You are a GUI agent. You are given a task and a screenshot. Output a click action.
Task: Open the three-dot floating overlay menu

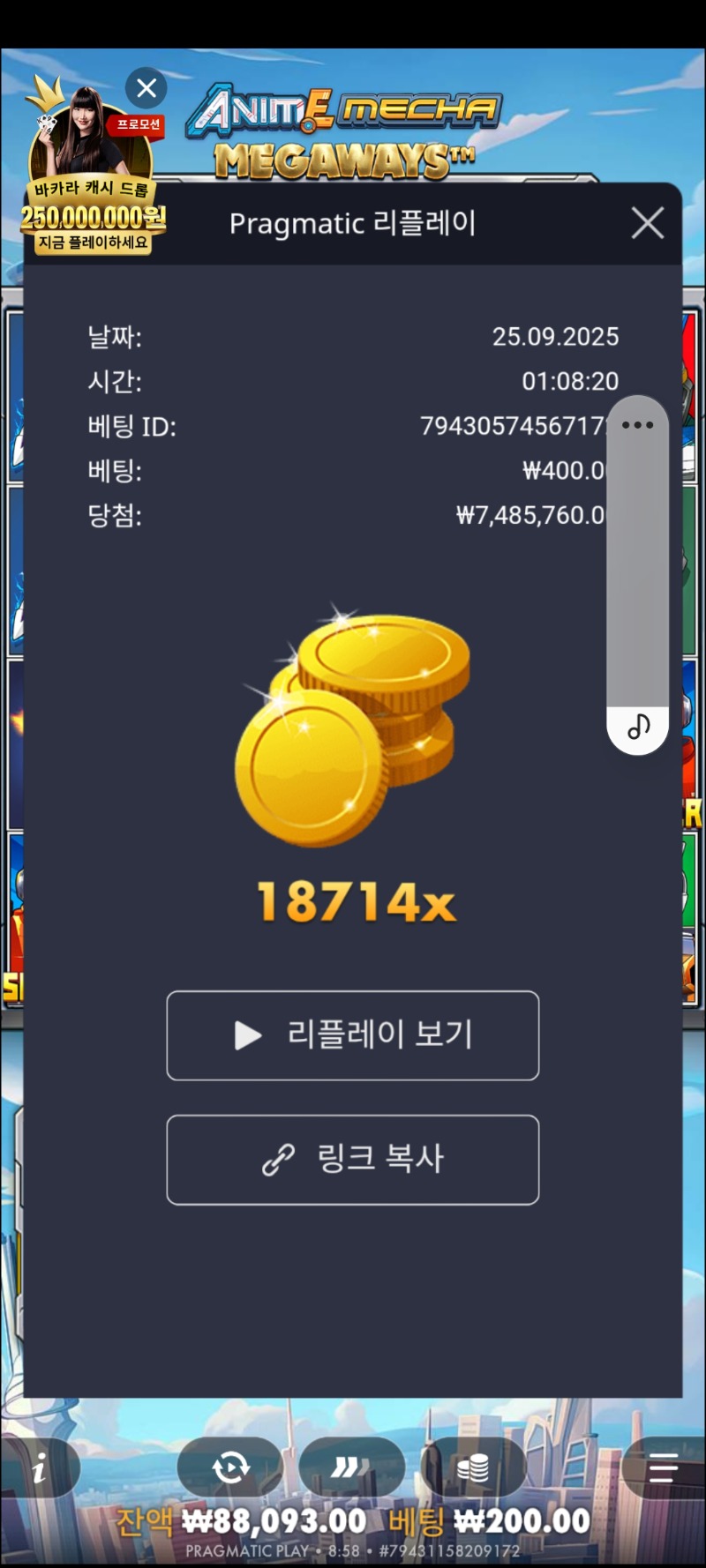click(637, 425)
